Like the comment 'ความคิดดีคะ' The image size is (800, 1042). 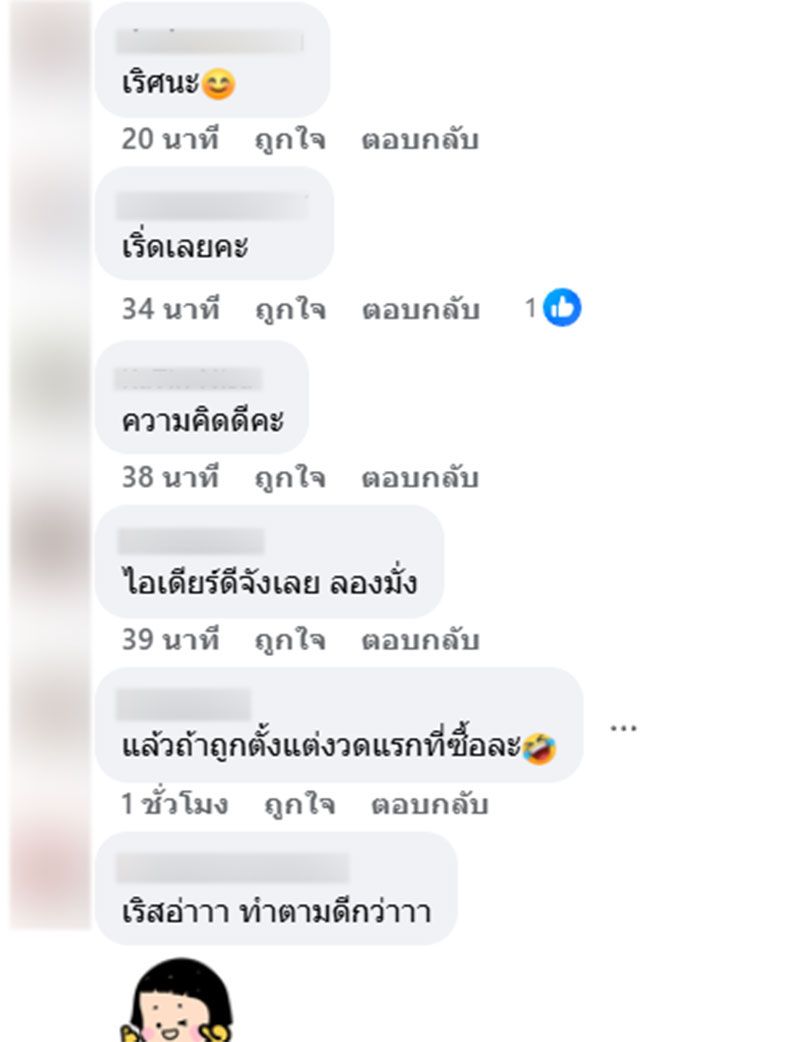coord(289,478)
